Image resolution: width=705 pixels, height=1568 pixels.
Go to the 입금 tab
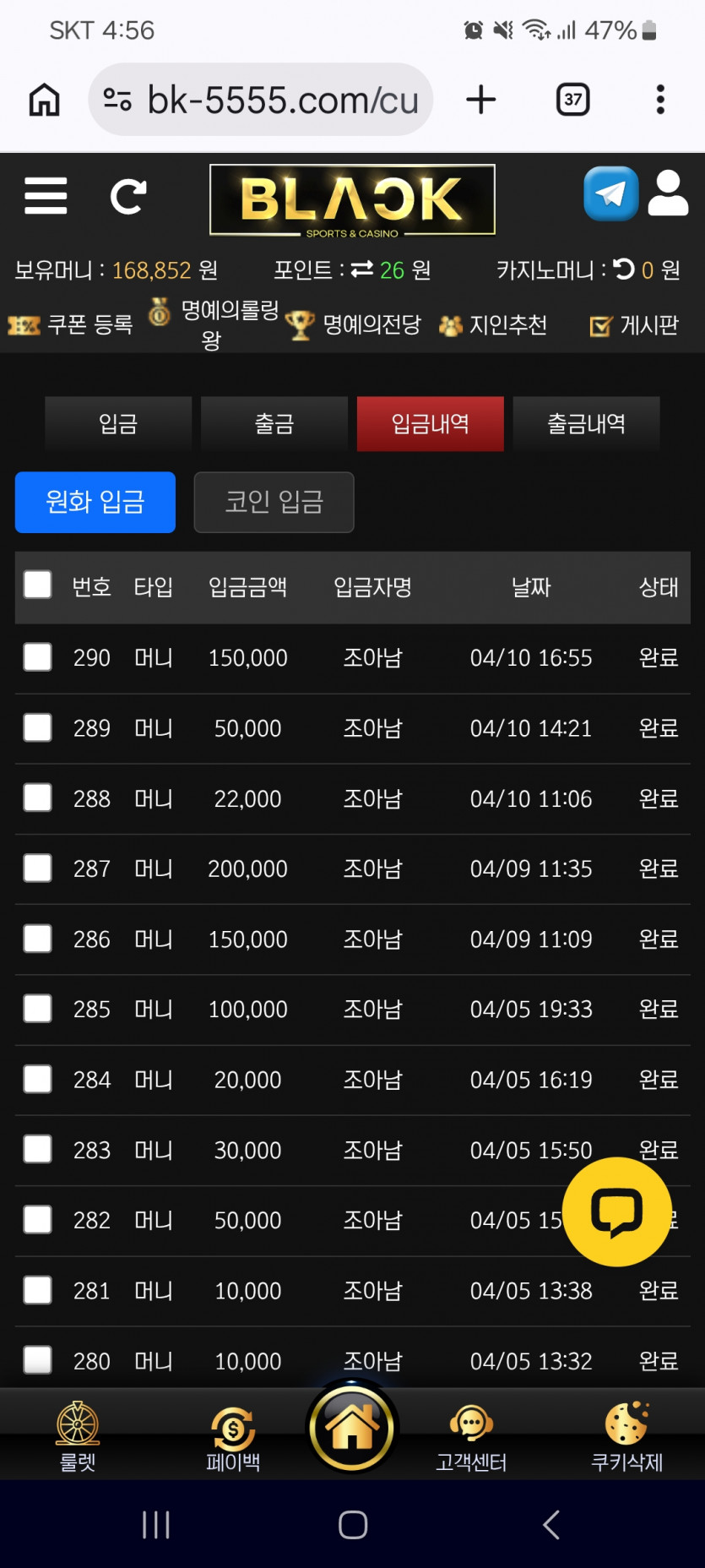click(x=118, y=423)
